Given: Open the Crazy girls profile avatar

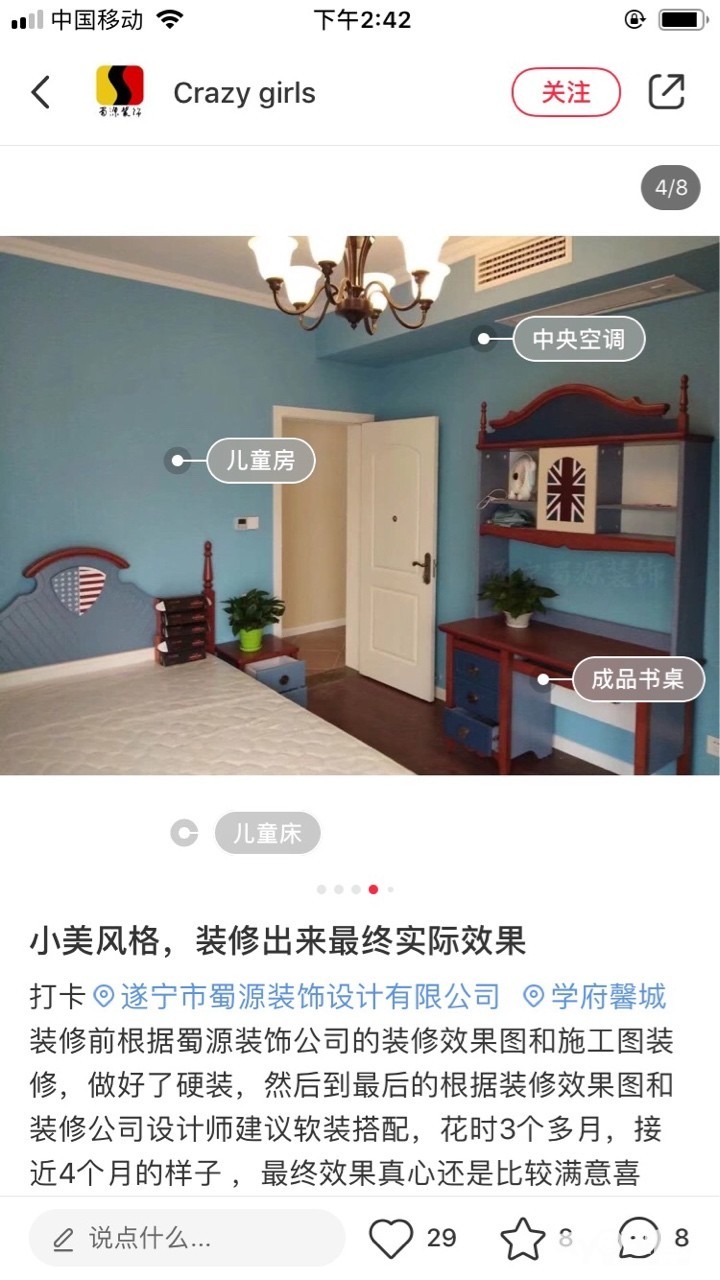Looking at the screenshot, I should (x=120, y=92).
